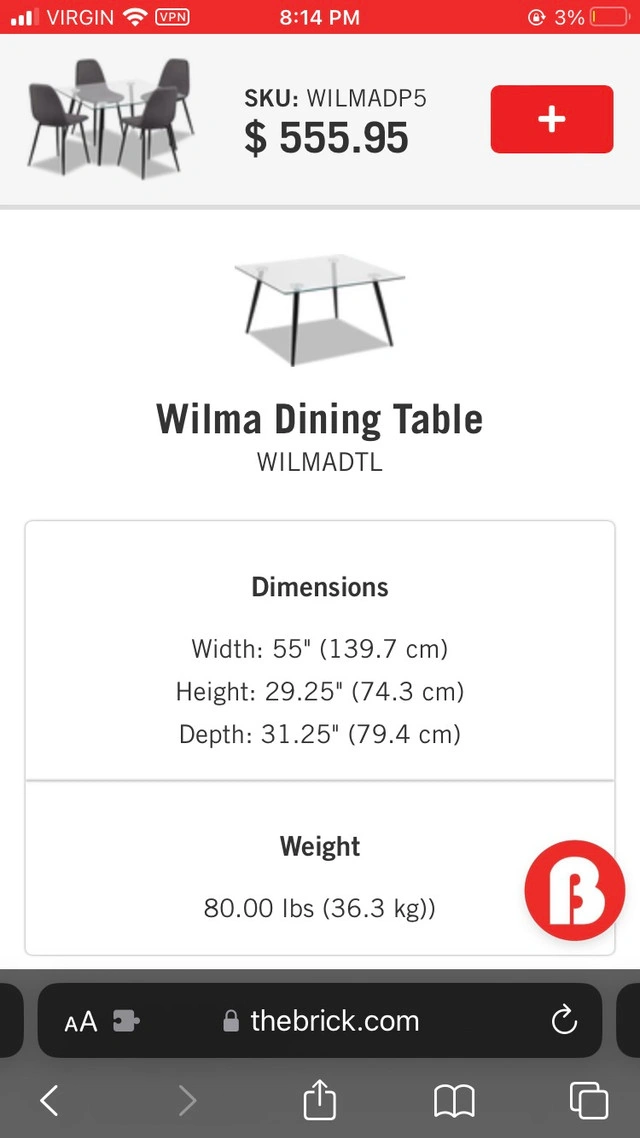The image size is (640, 1138).
Task: Open Safari bookmarks
Action: pos(454,1101)
